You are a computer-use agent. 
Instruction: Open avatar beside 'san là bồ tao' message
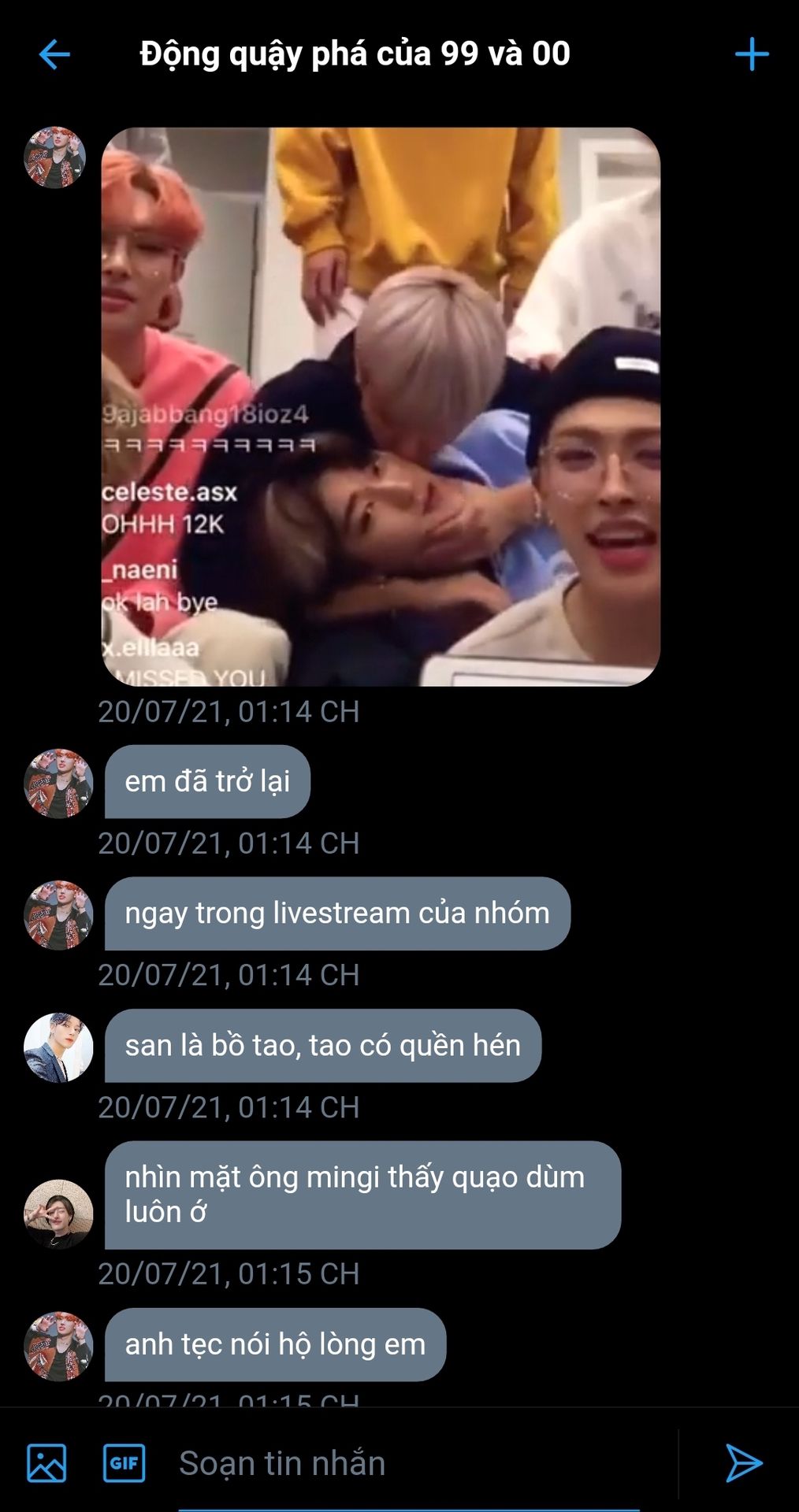58,1047
